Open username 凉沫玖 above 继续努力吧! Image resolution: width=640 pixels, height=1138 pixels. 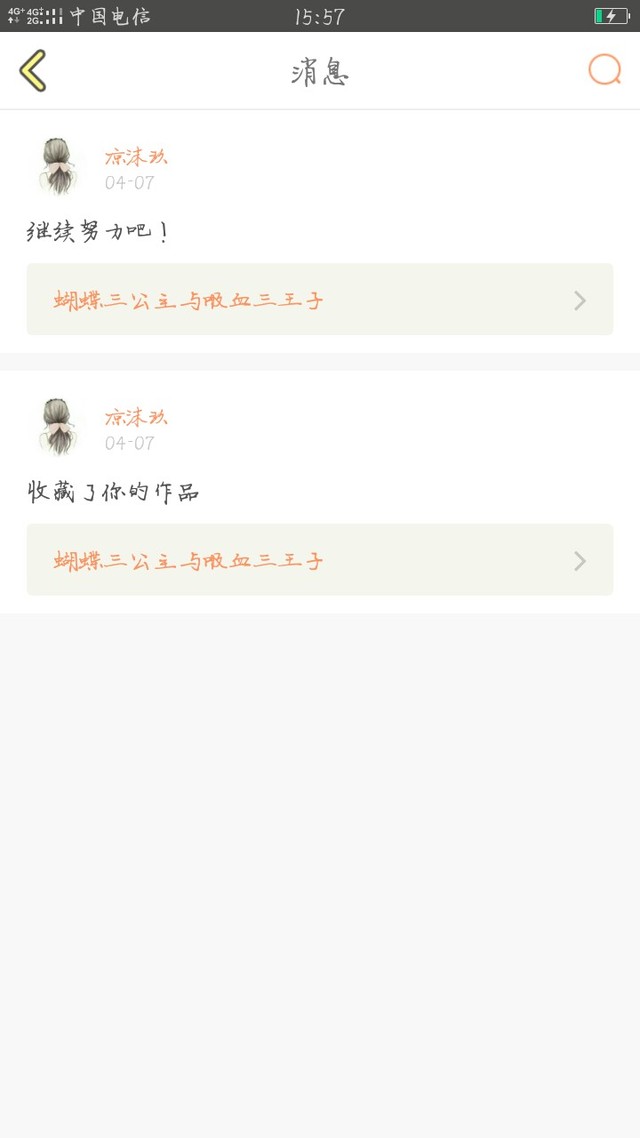pos(136,157)
